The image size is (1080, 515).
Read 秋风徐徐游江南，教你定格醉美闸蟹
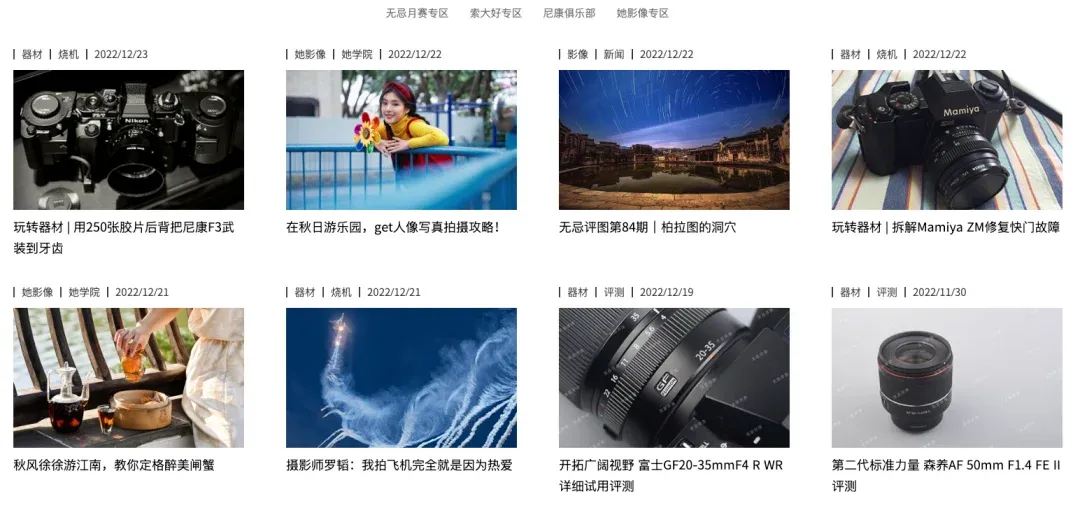(114, 465)
